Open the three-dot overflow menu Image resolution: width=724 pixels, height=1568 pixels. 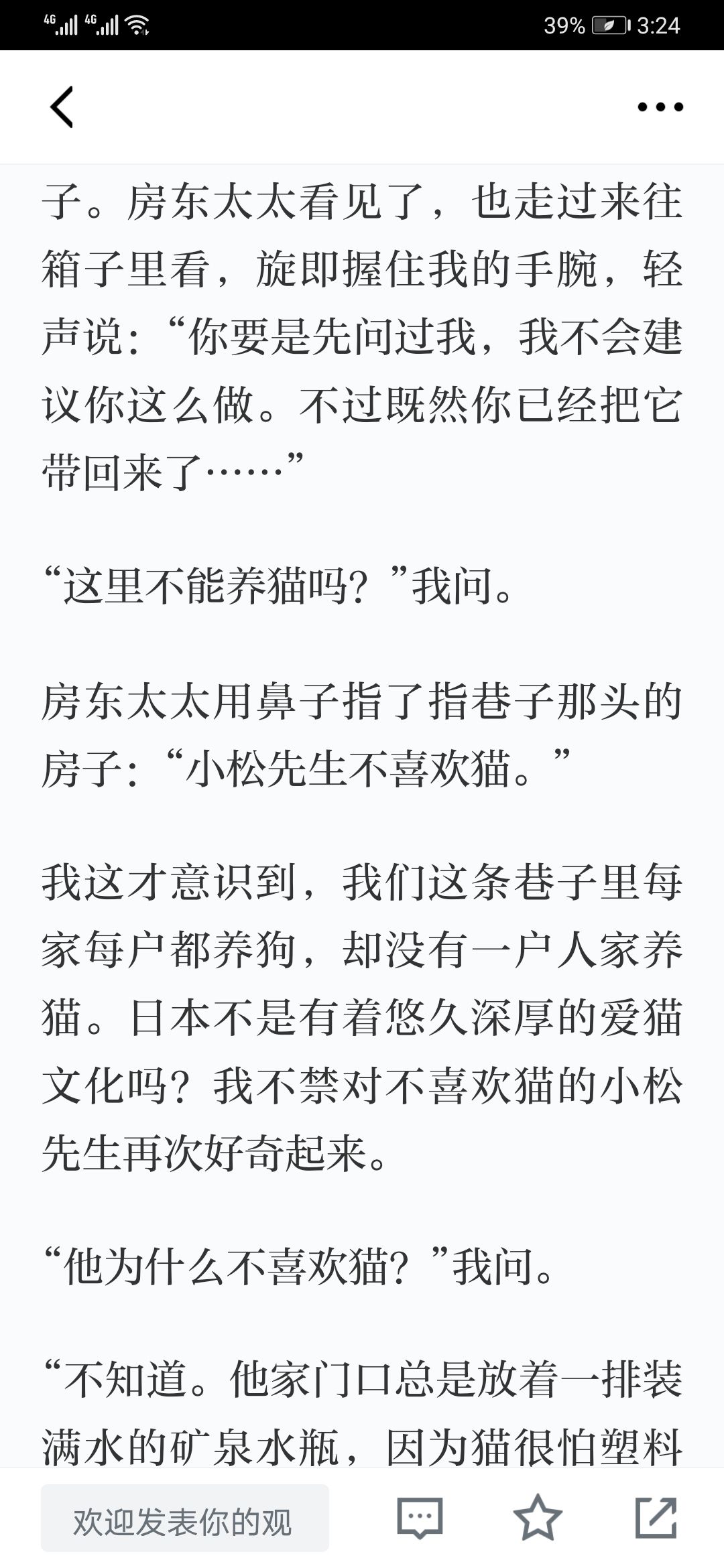(x=660, y=107)
